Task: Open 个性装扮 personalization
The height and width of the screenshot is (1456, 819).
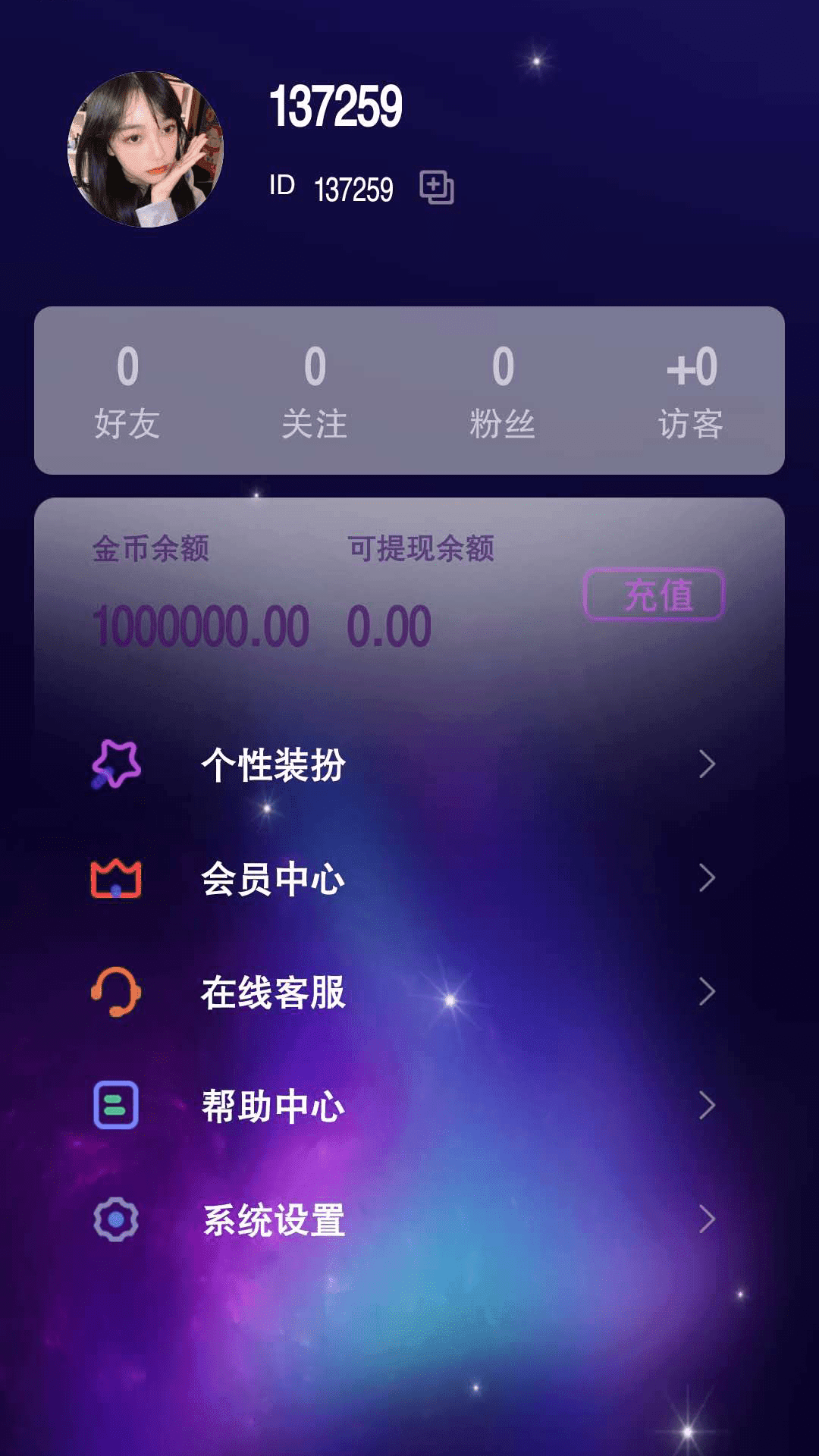Action: point(409,764)
